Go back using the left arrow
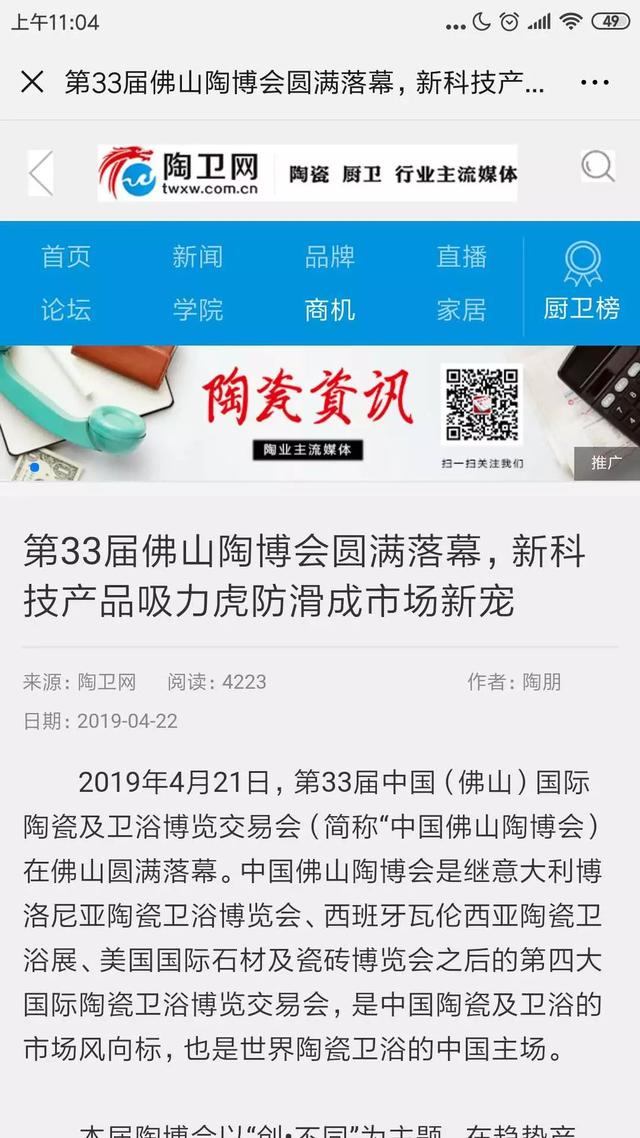The width and height of the screenshot is (640, 1138). click(41, 173)
